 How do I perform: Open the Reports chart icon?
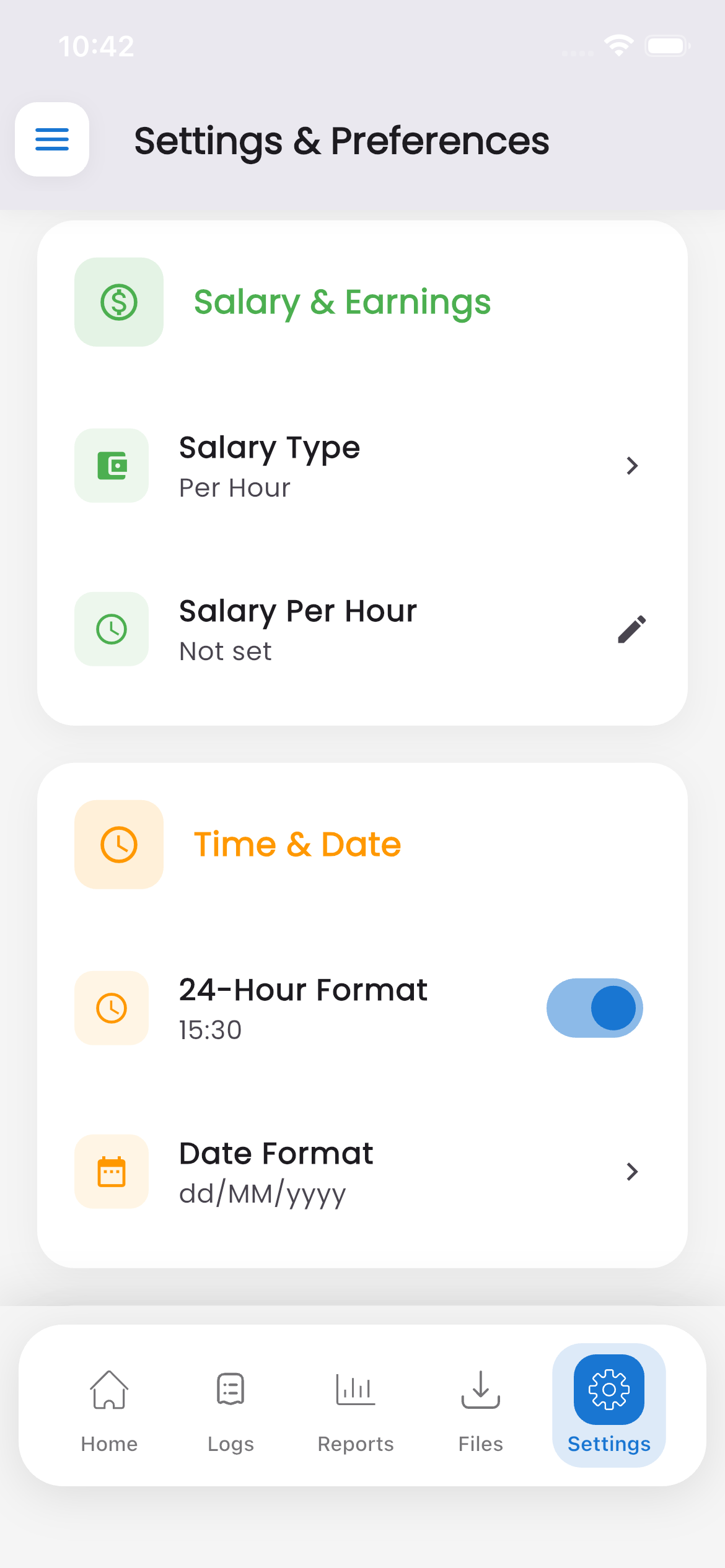pyautogui.click(x=354, y=1389)
